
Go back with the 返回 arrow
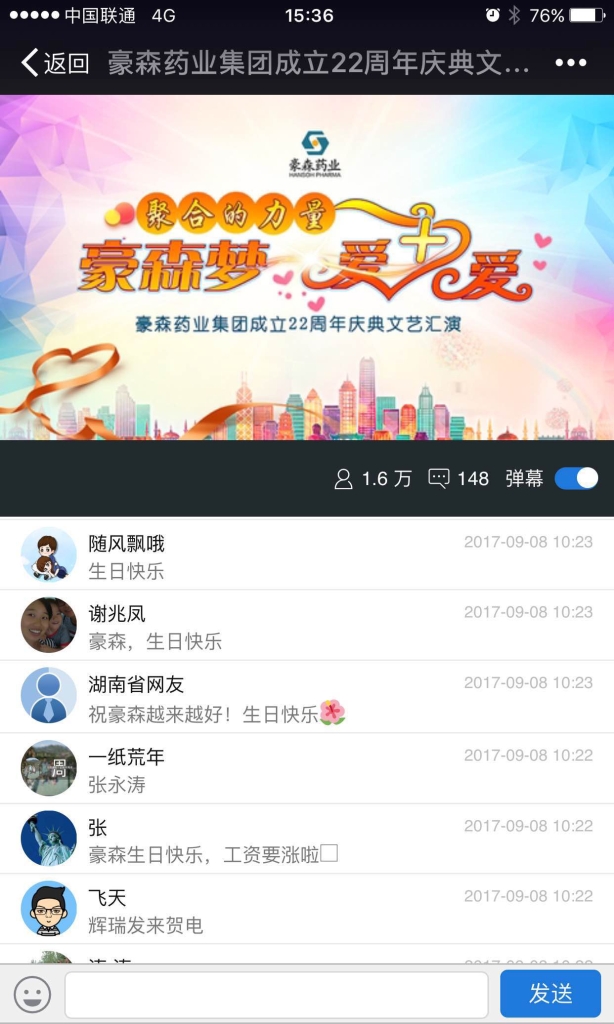(x=55, y=64)
